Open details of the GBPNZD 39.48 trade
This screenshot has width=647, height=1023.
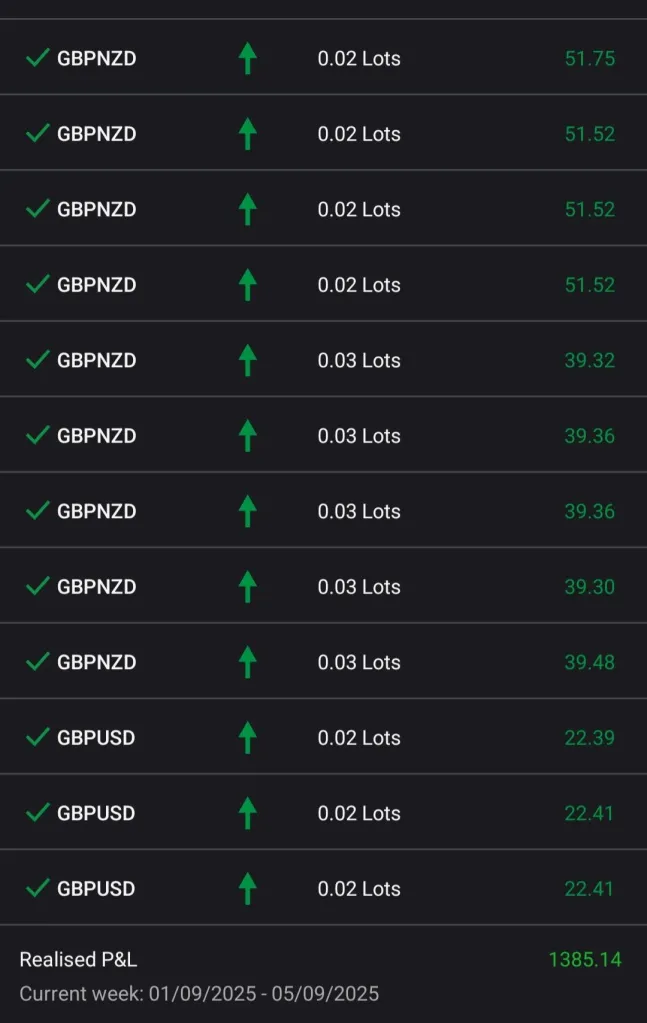[323, 662]
